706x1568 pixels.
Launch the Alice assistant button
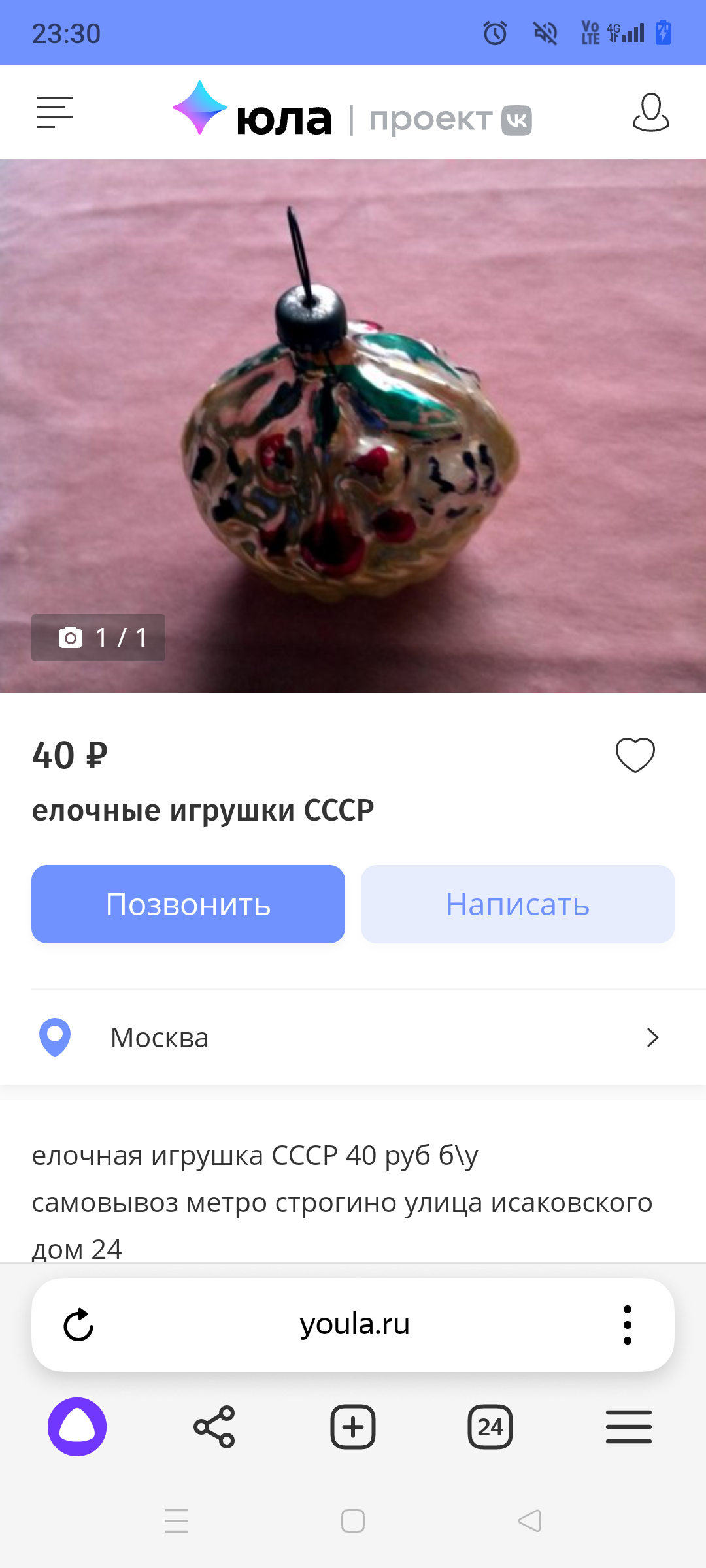click(77, 1427)
